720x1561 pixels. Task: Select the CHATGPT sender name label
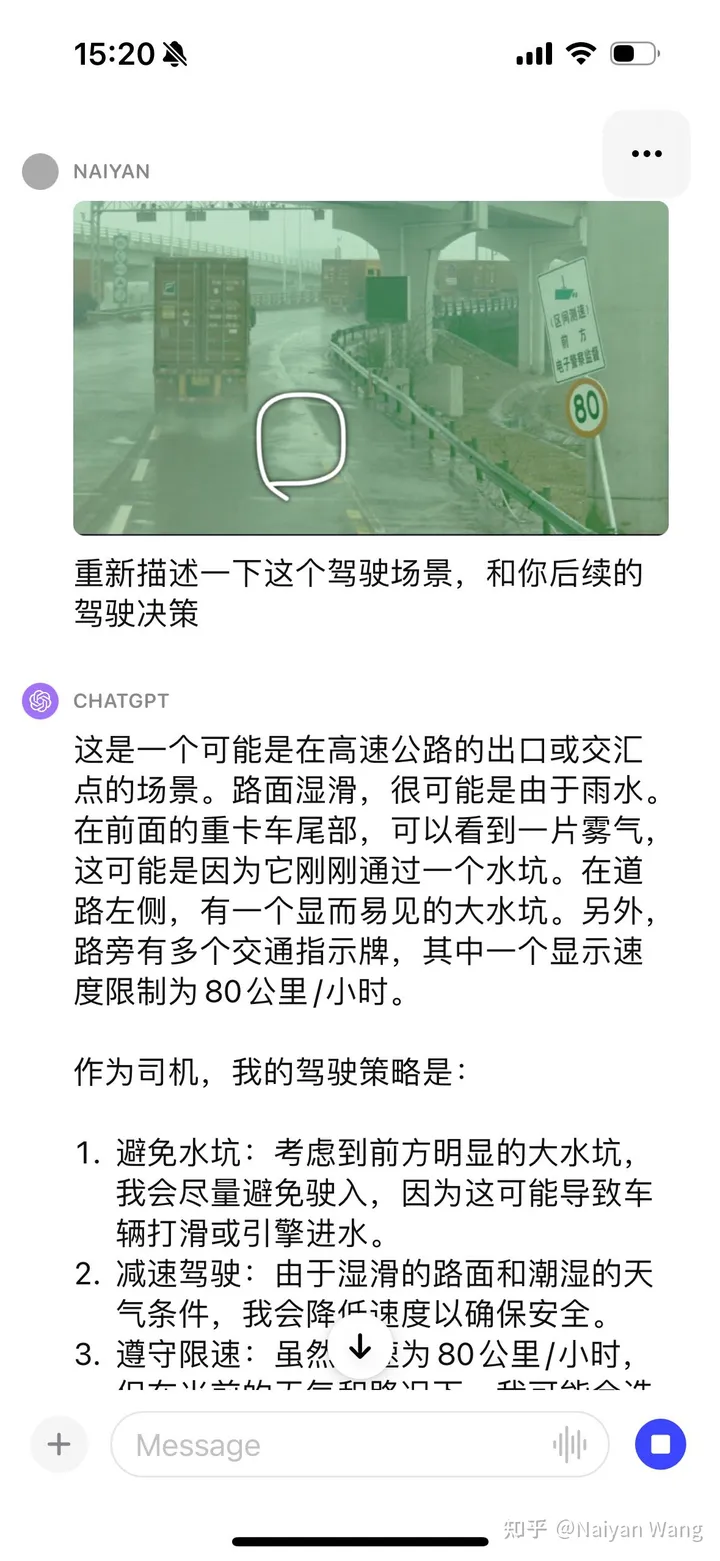click(x=121, y=701)
